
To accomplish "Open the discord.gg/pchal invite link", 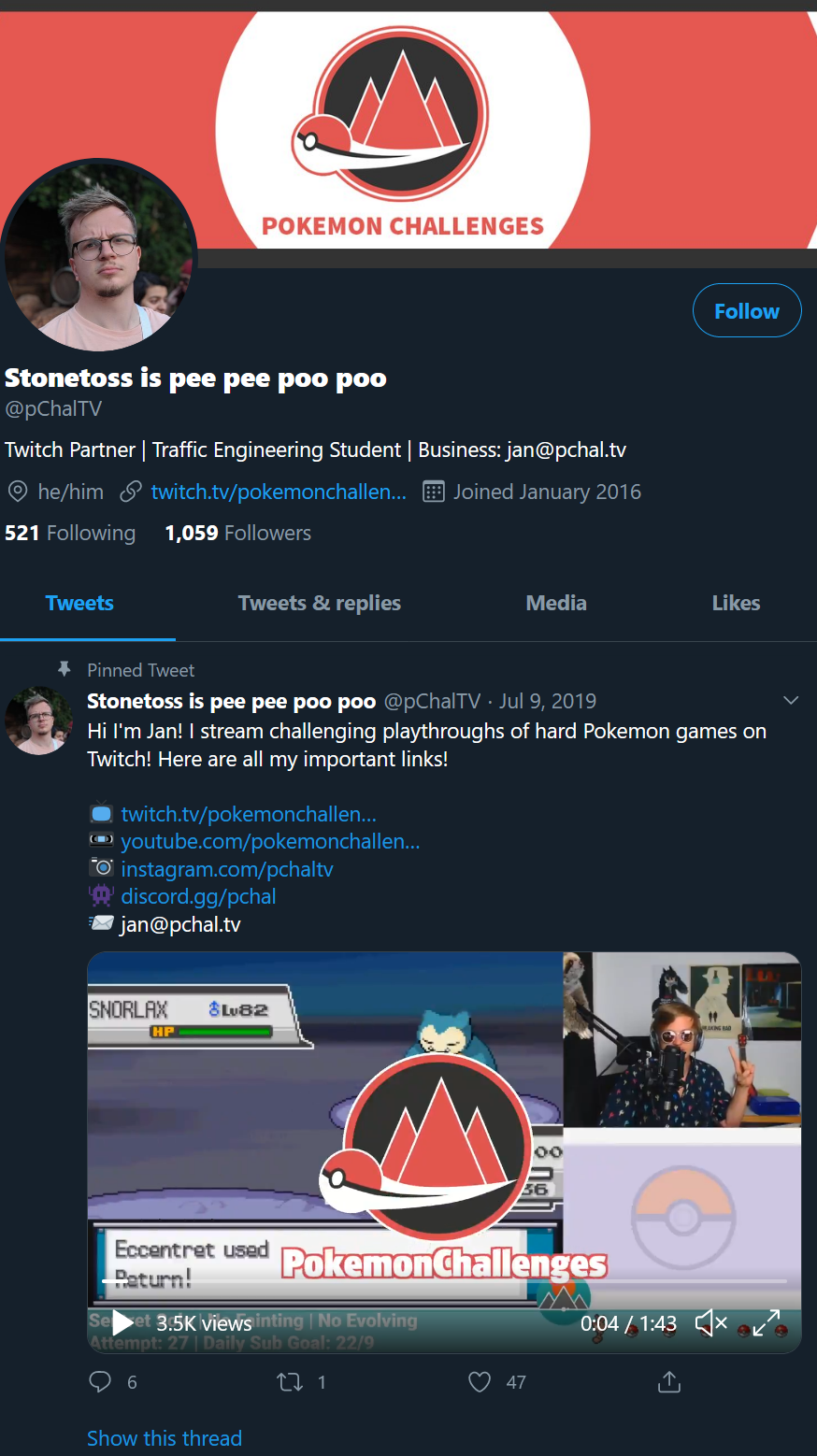I will pyautogui.click(x=198, y=896).
